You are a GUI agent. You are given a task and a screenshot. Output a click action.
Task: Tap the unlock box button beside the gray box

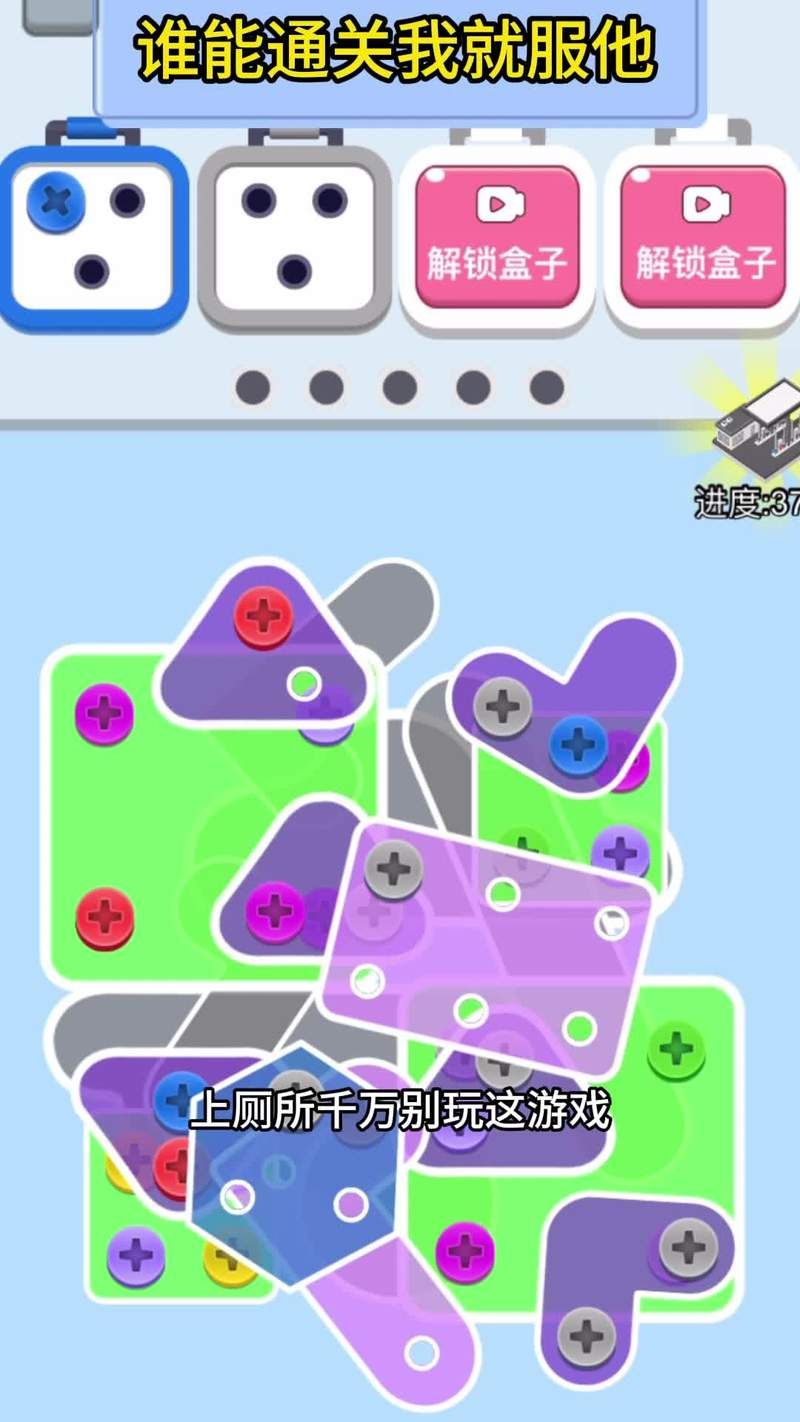[x=497, y=237]
